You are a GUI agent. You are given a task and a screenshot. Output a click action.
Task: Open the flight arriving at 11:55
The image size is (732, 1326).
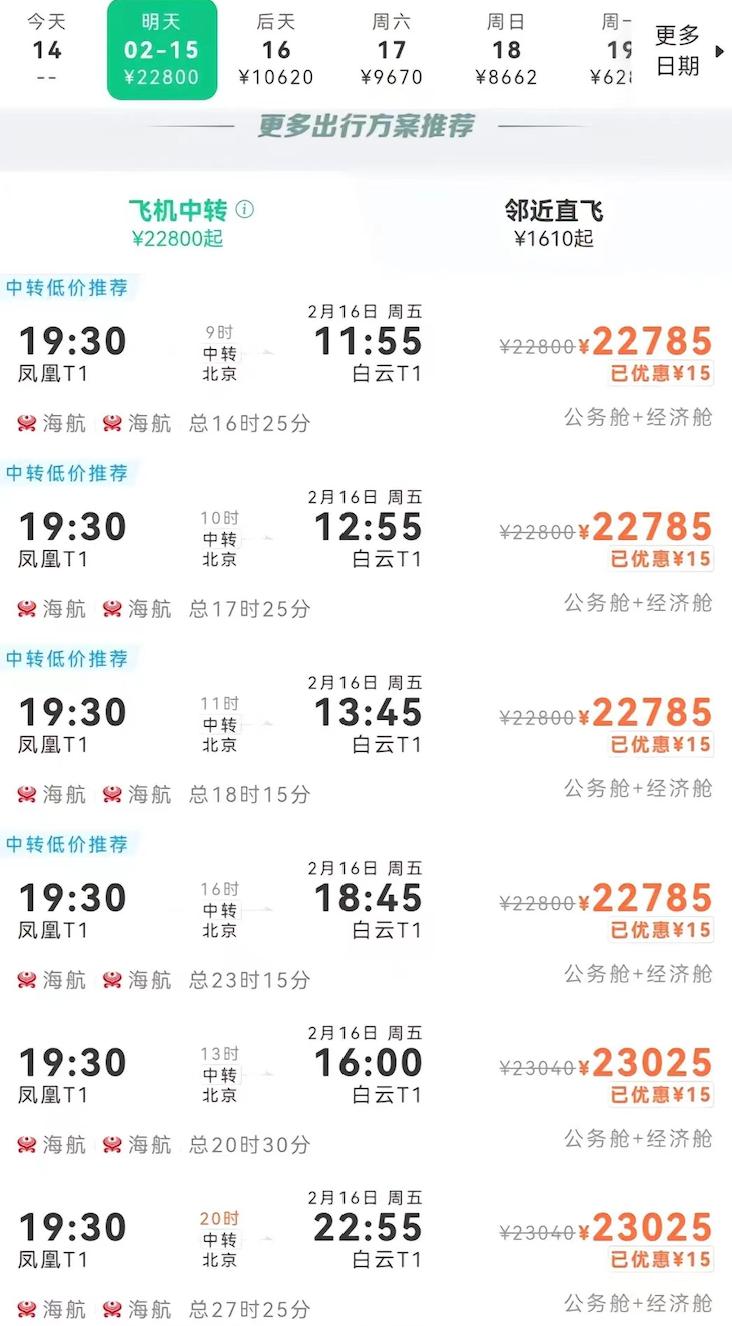click(x=366, y=364)
